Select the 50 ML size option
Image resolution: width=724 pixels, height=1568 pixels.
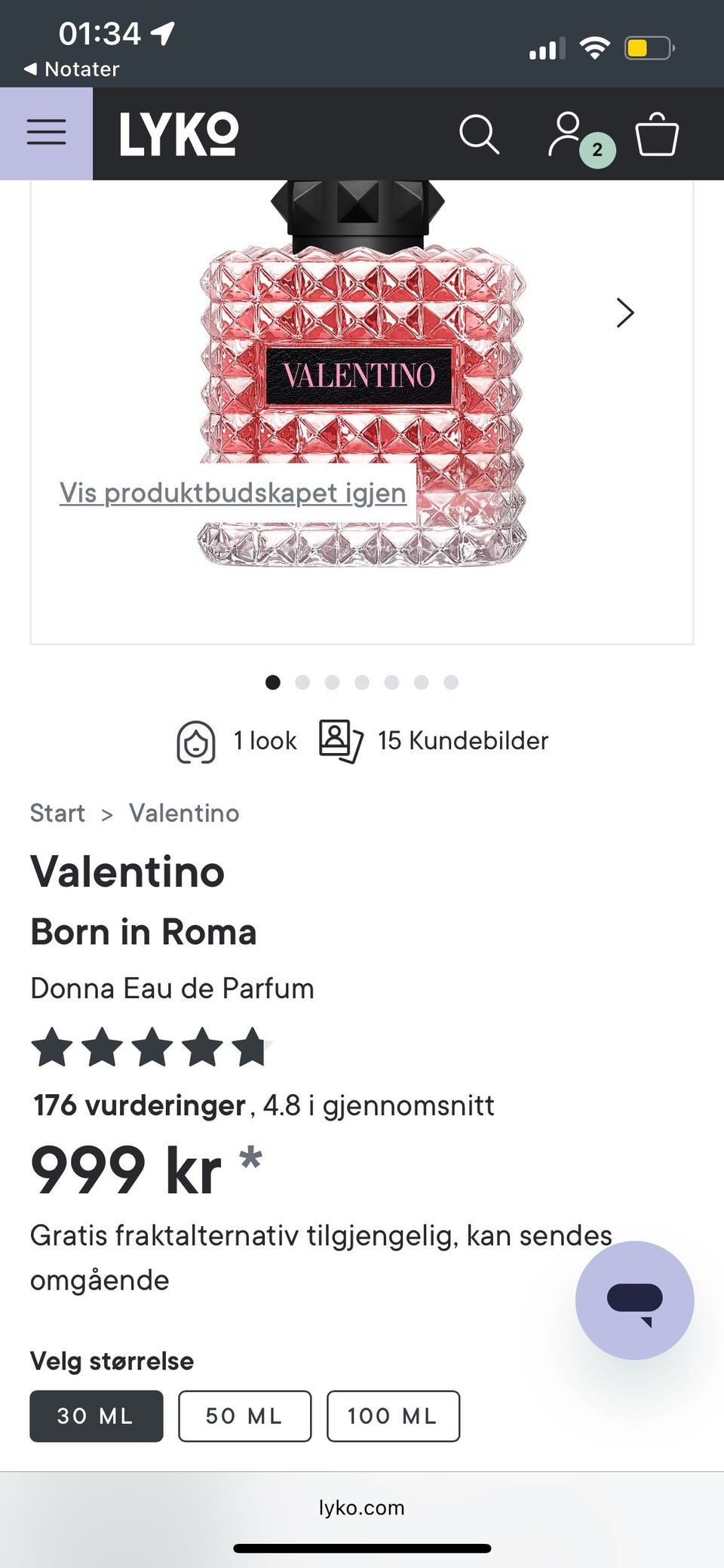tap(244, 1416)
